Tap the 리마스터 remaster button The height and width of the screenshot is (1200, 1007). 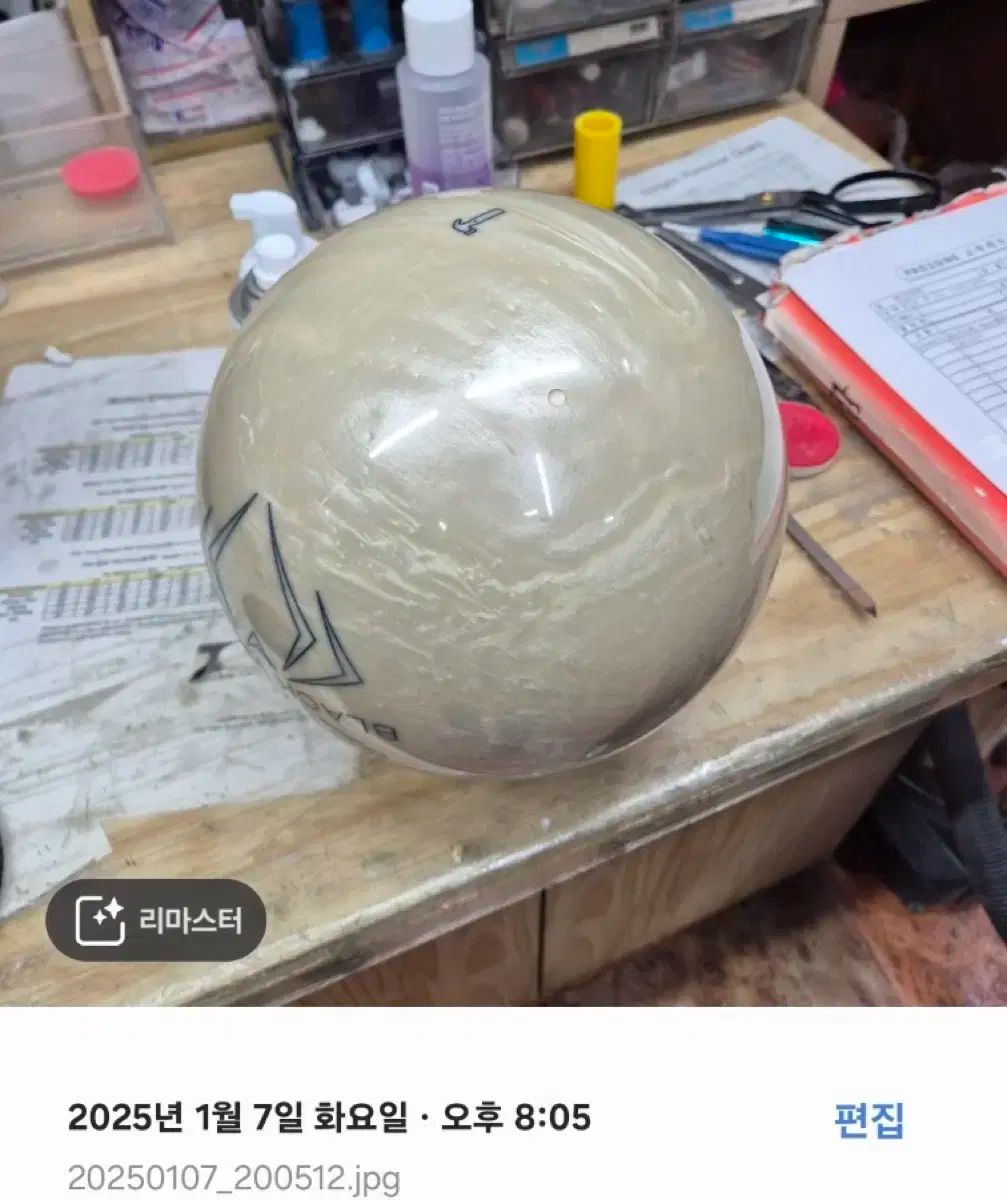(156, 920)
